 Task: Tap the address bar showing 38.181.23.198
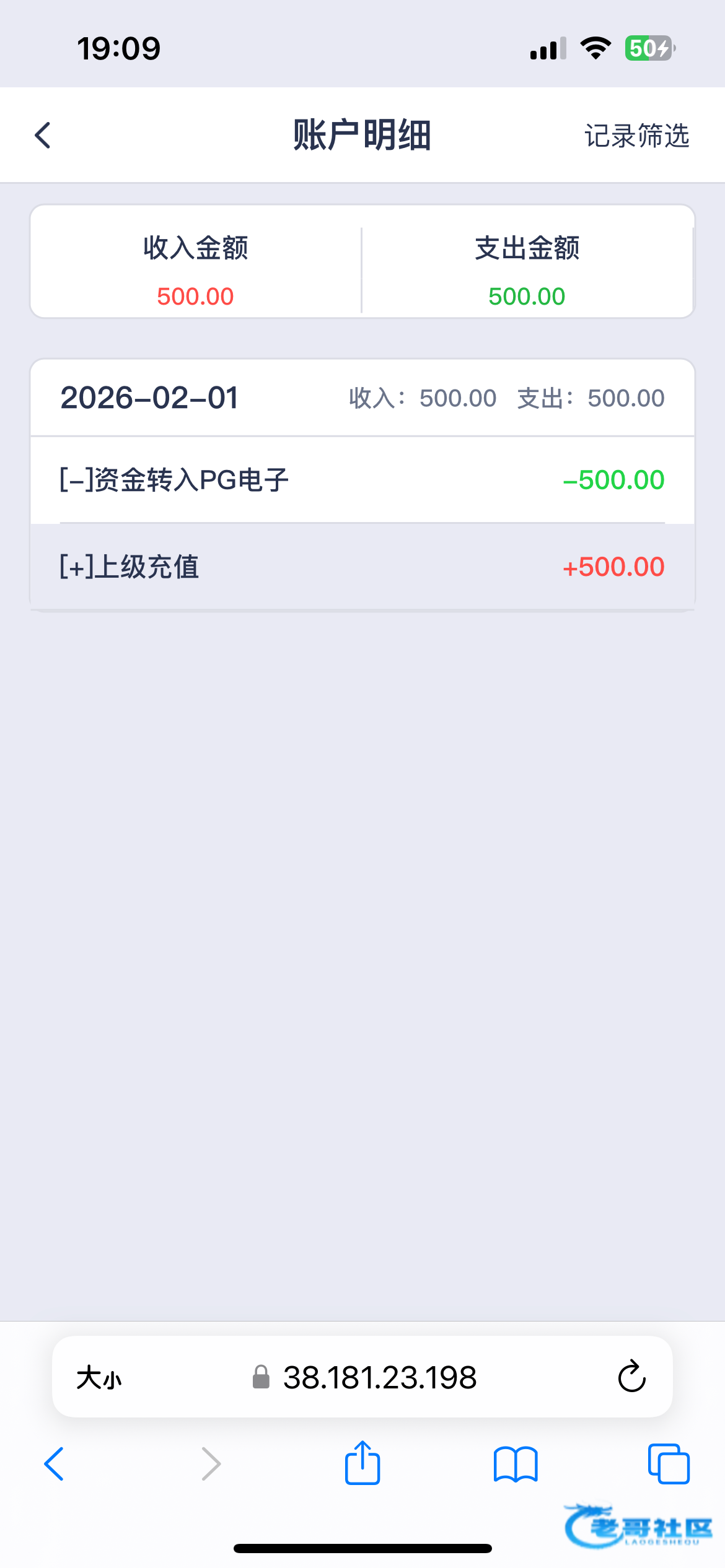point(378,1378)
